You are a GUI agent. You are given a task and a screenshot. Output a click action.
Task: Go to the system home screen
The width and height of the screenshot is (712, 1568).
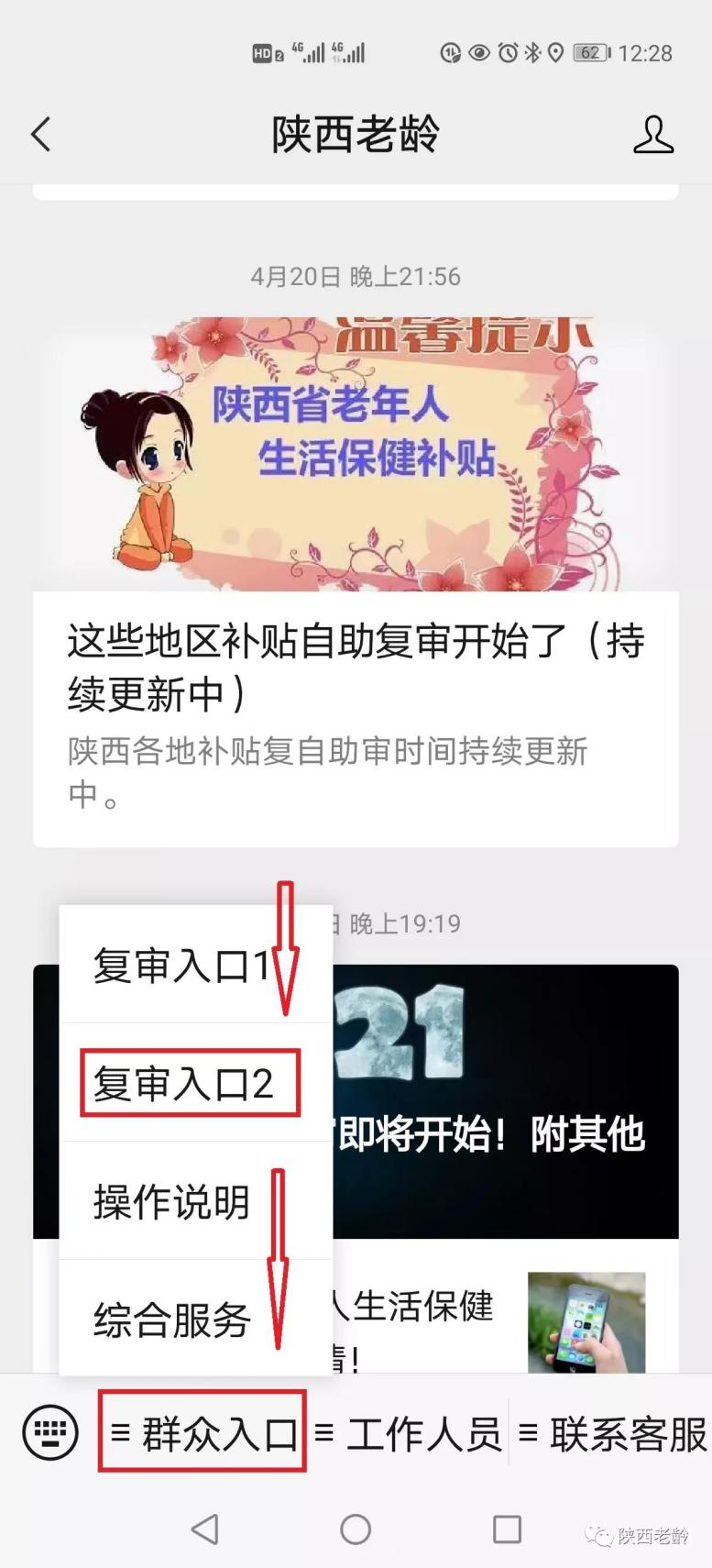(356, 1529)
